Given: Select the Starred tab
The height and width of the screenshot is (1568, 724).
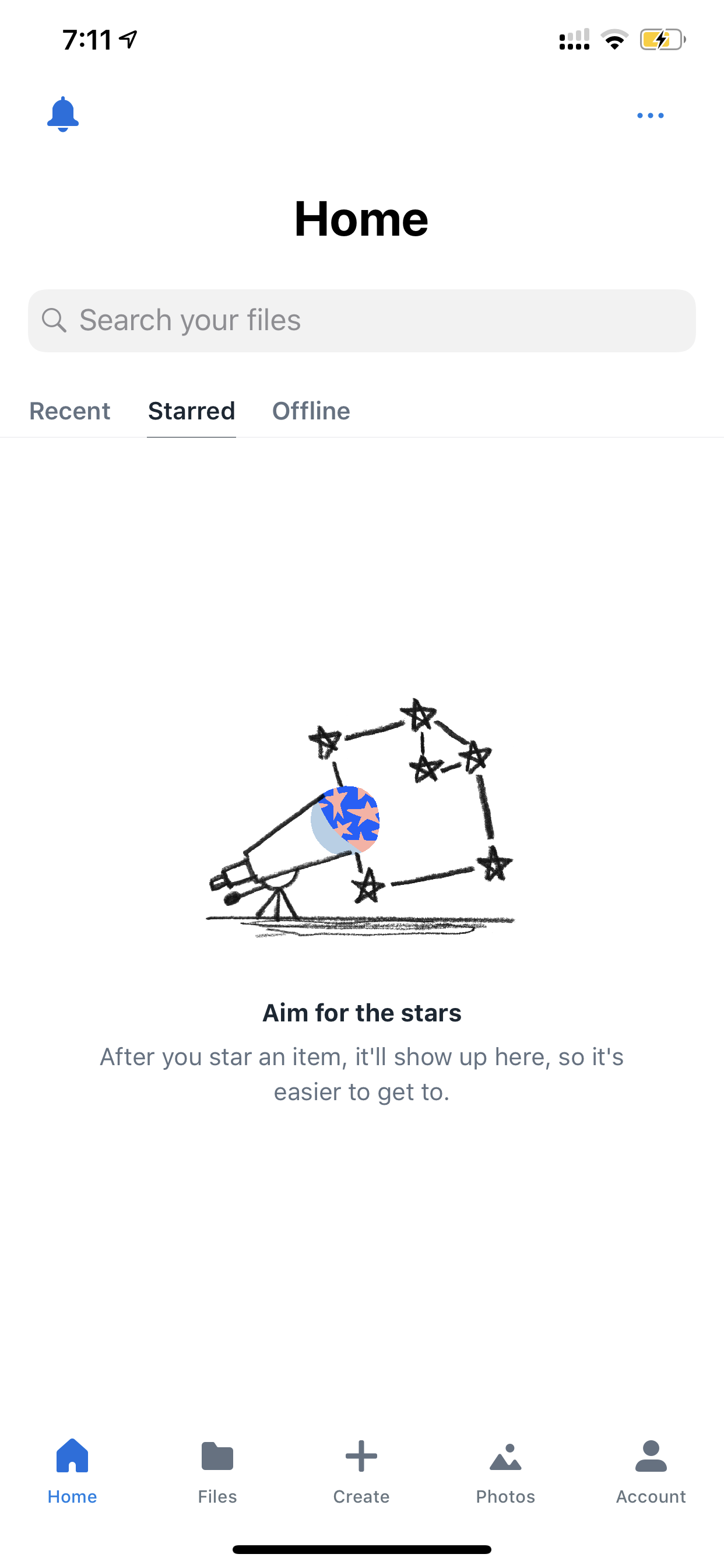Looking at the screenshot, I should pyautogui.click(x=191, y=411).
